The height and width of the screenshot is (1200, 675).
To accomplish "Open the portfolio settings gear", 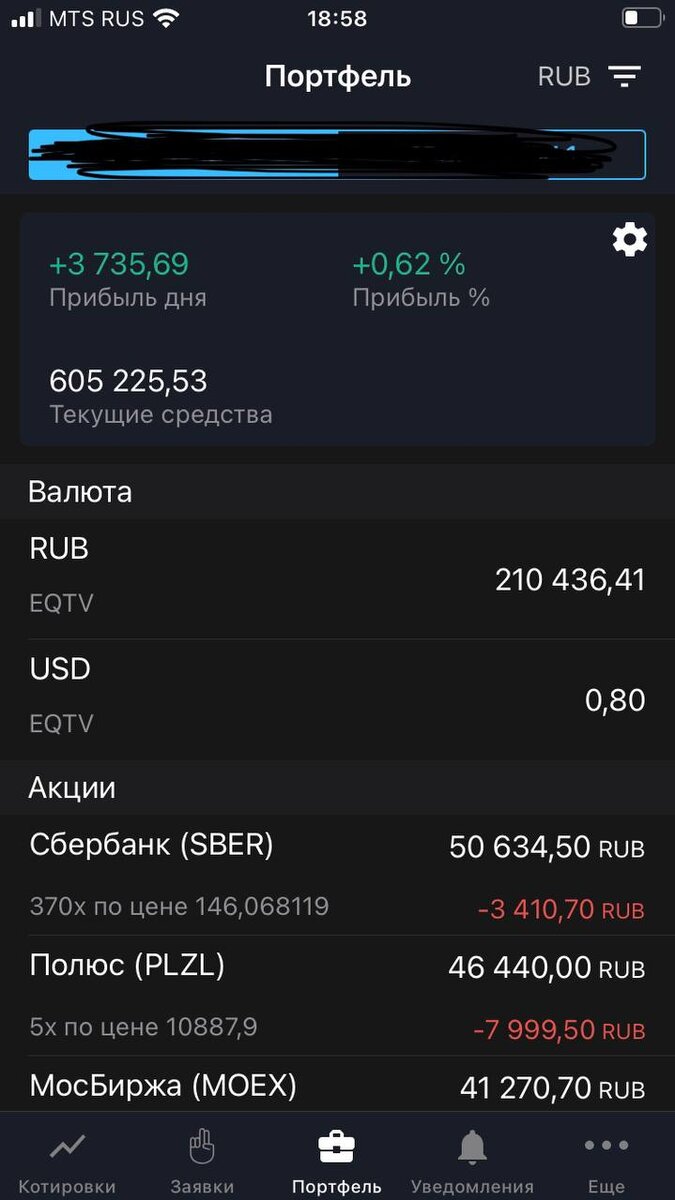I will click(630, 240).
